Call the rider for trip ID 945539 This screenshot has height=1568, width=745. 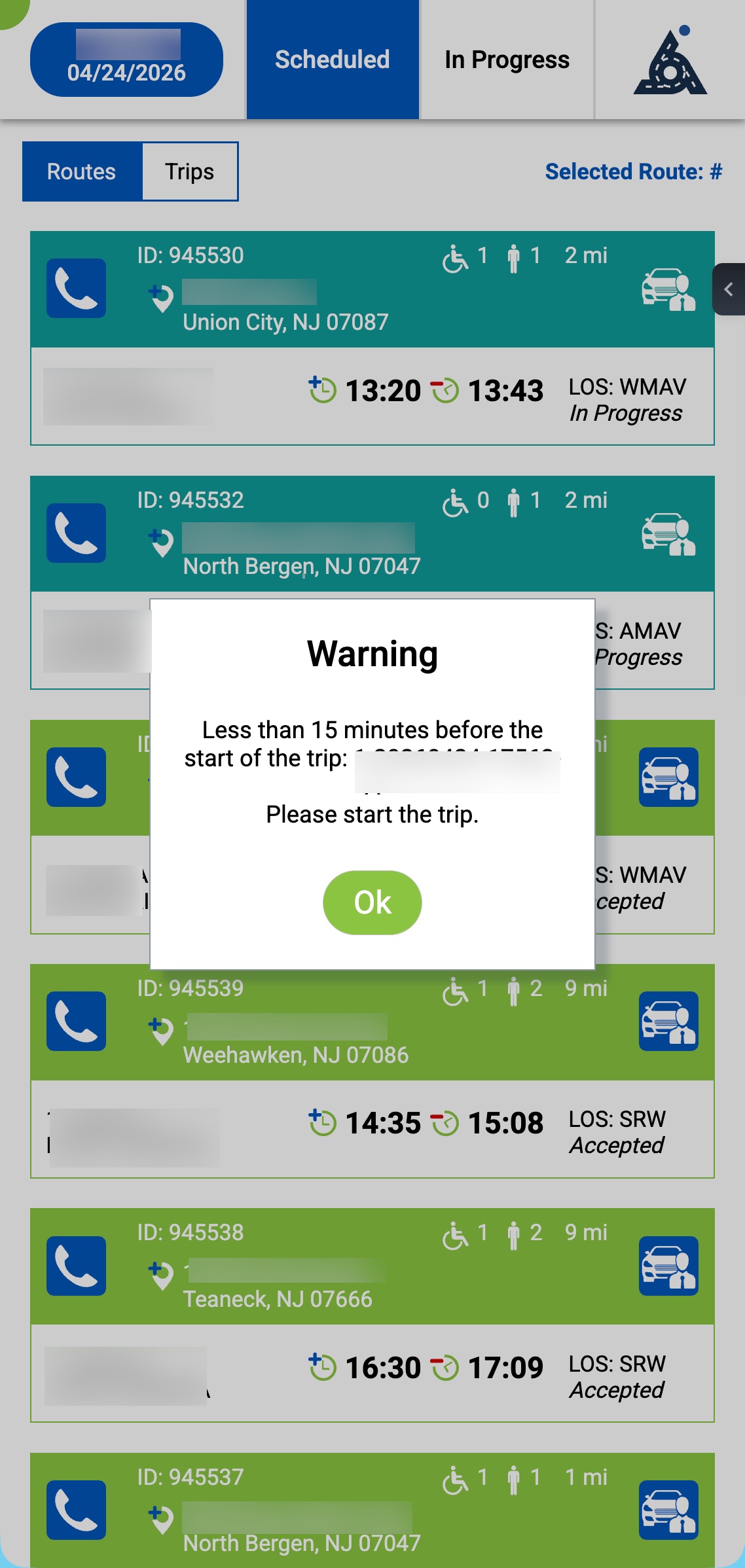tap(76, 1021)
